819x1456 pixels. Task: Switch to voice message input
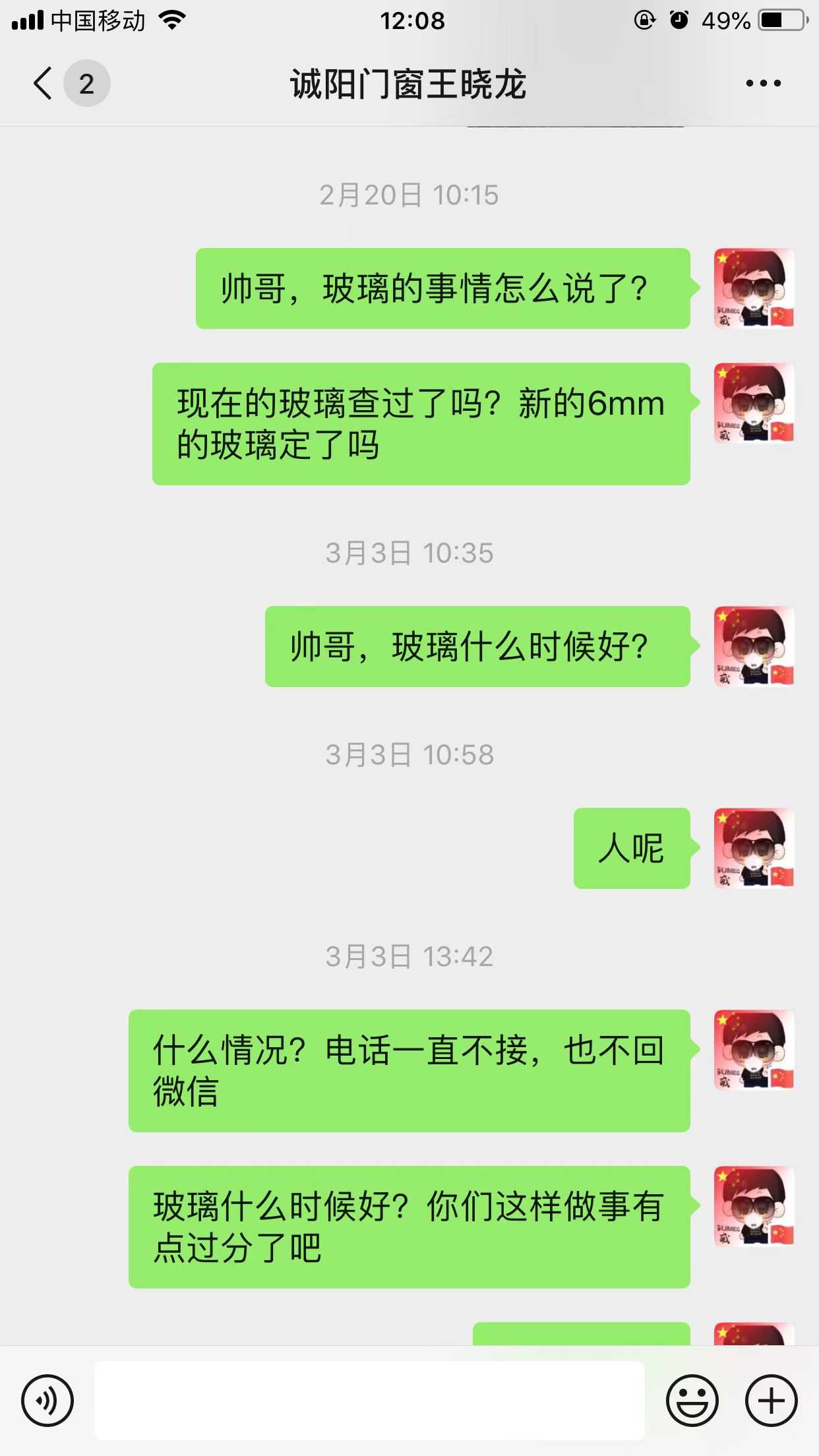point(47,1400)
